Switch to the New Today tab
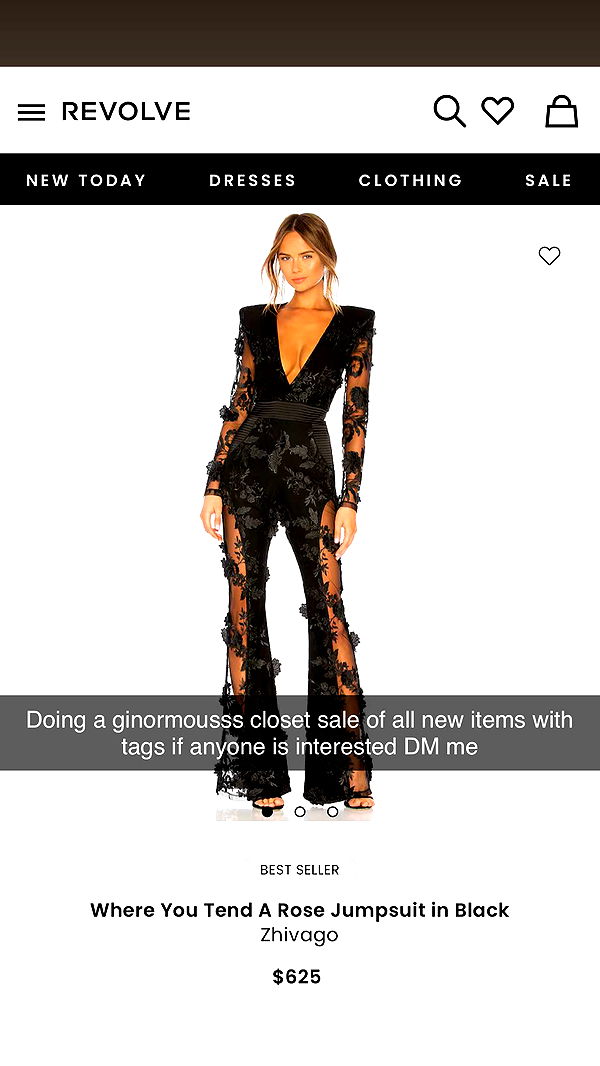 click(86, 180)
